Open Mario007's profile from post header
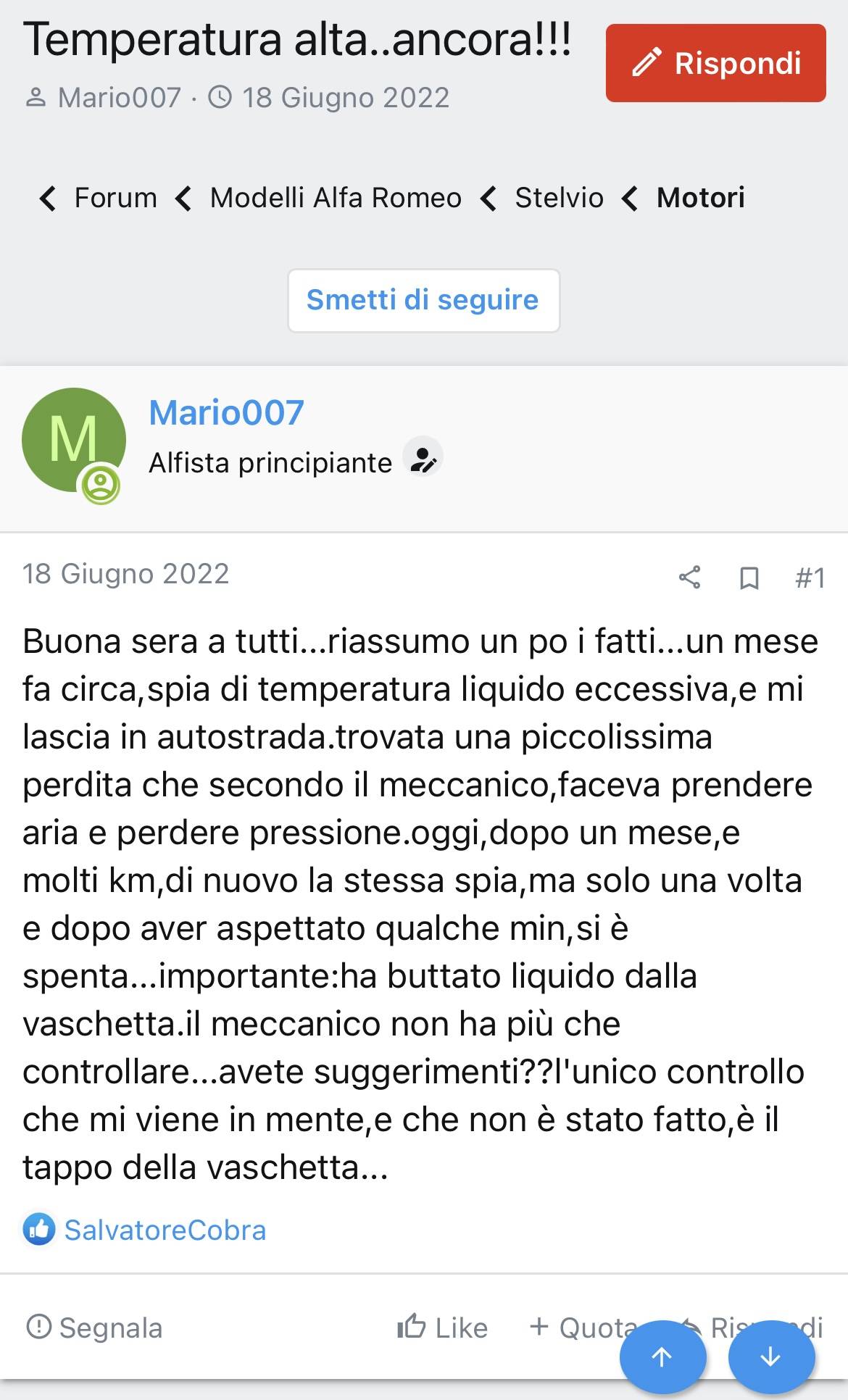 226,413
